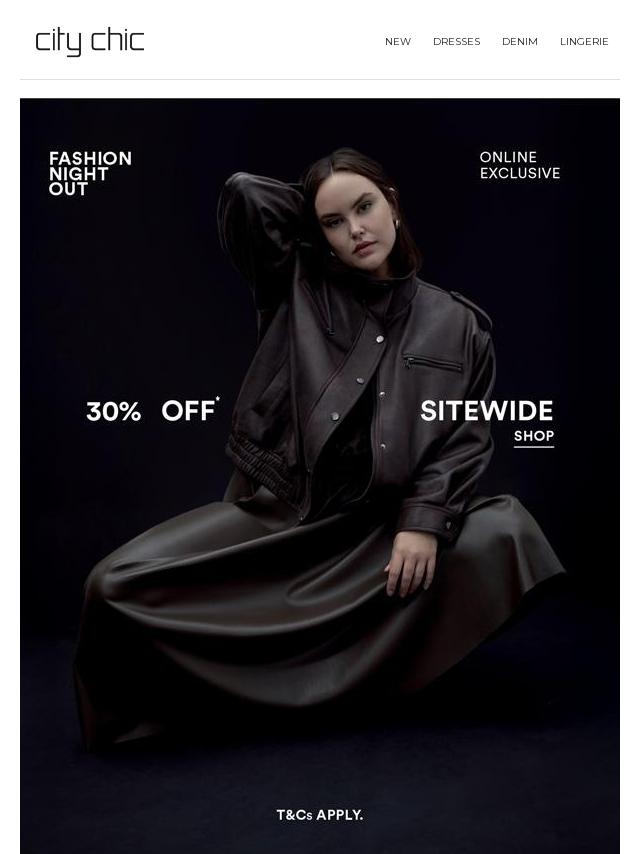The image size is (640, 854).
Task: Open the LINGERIE category link
Action: coord(584,42)
